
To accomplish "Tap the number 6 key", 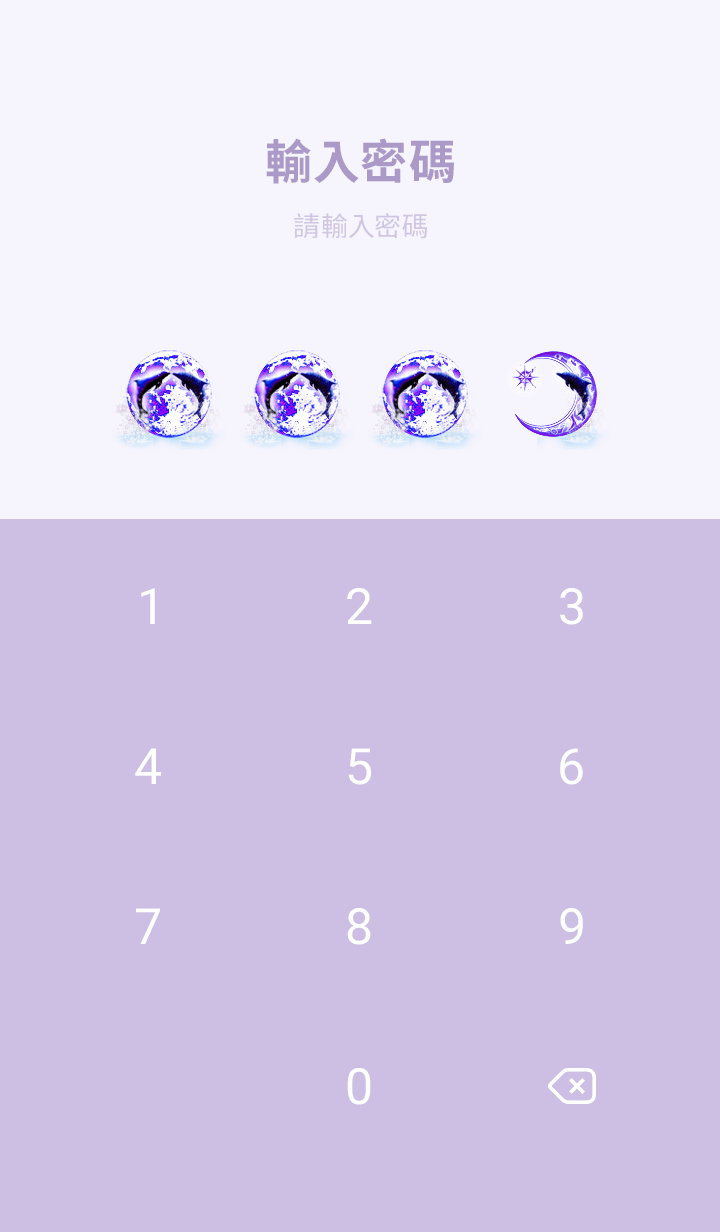I will click(571, 767).
